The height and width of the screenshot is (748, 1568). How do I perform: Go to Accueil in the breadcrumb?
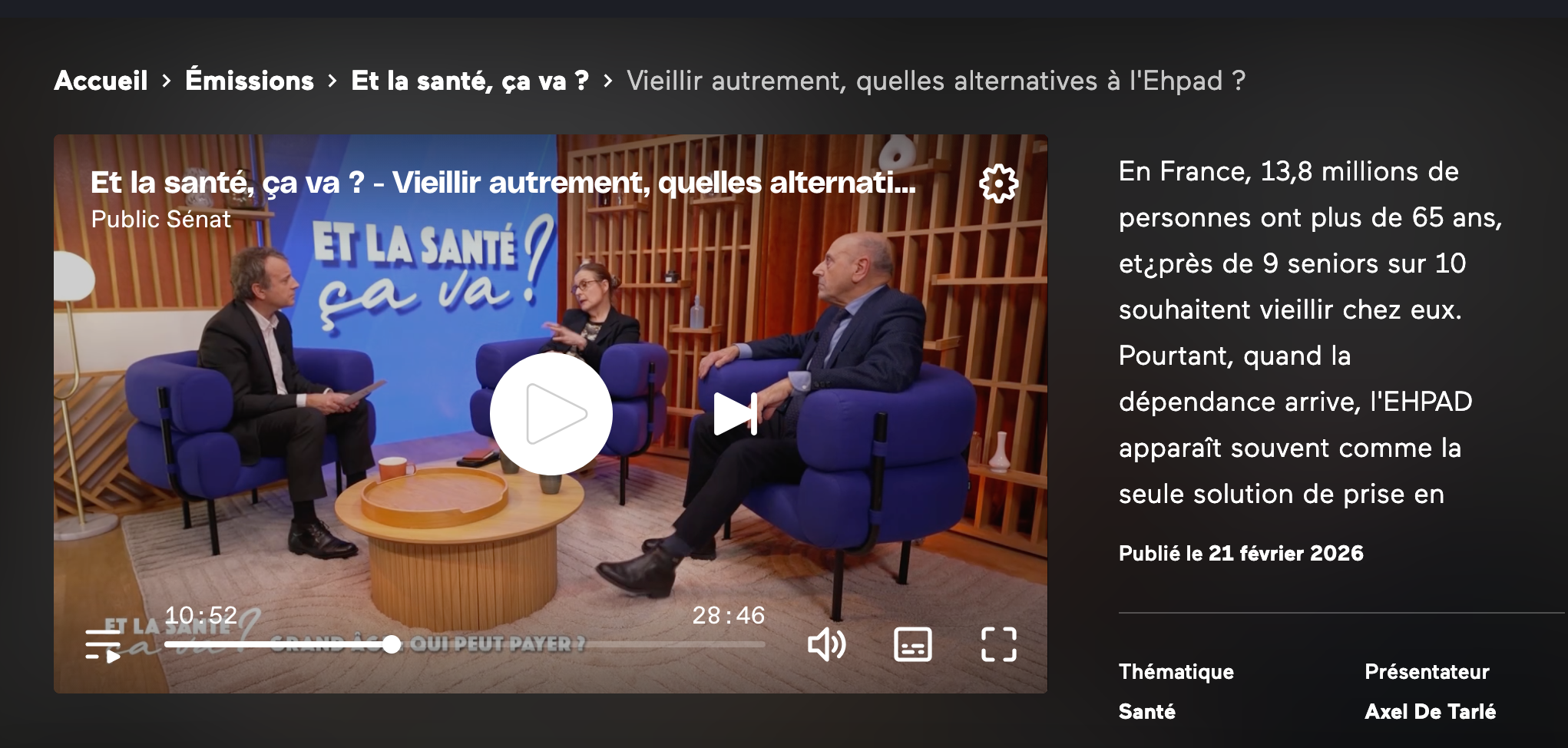[x=101, y=81]
